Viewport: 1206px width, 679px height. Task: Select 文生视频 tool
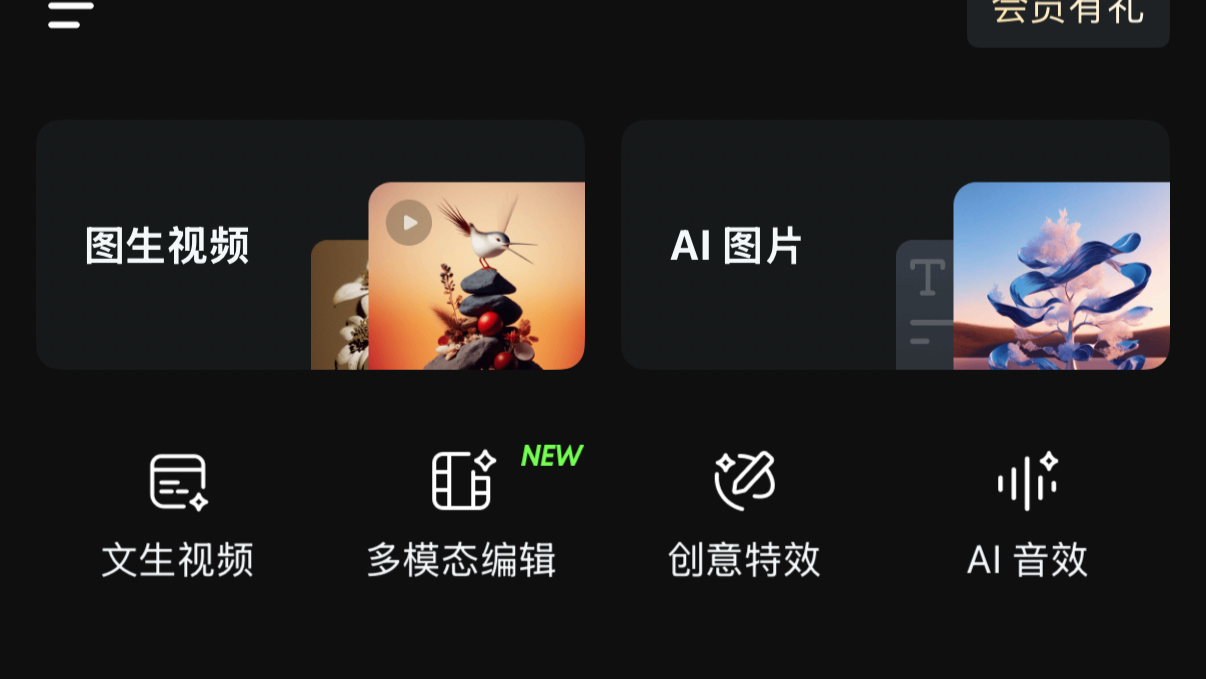point(178,513)
